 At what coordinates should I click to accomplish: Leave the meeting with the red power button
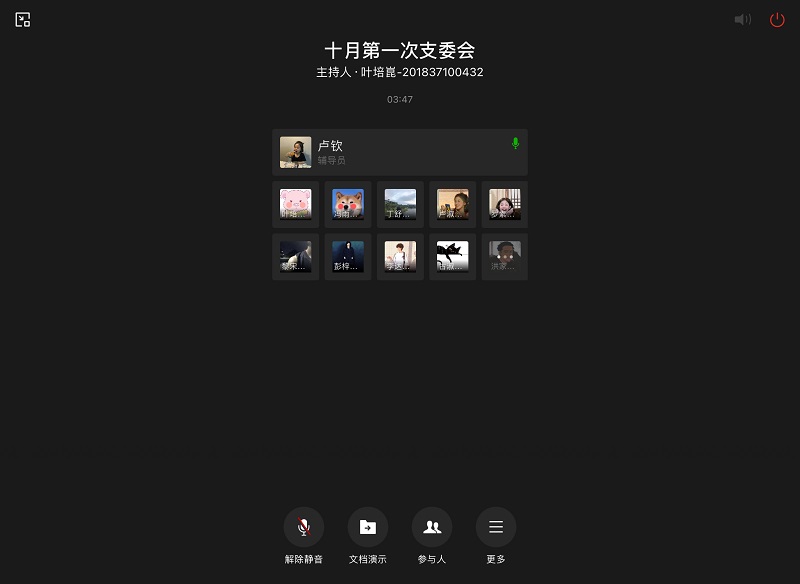pos(777,20)
